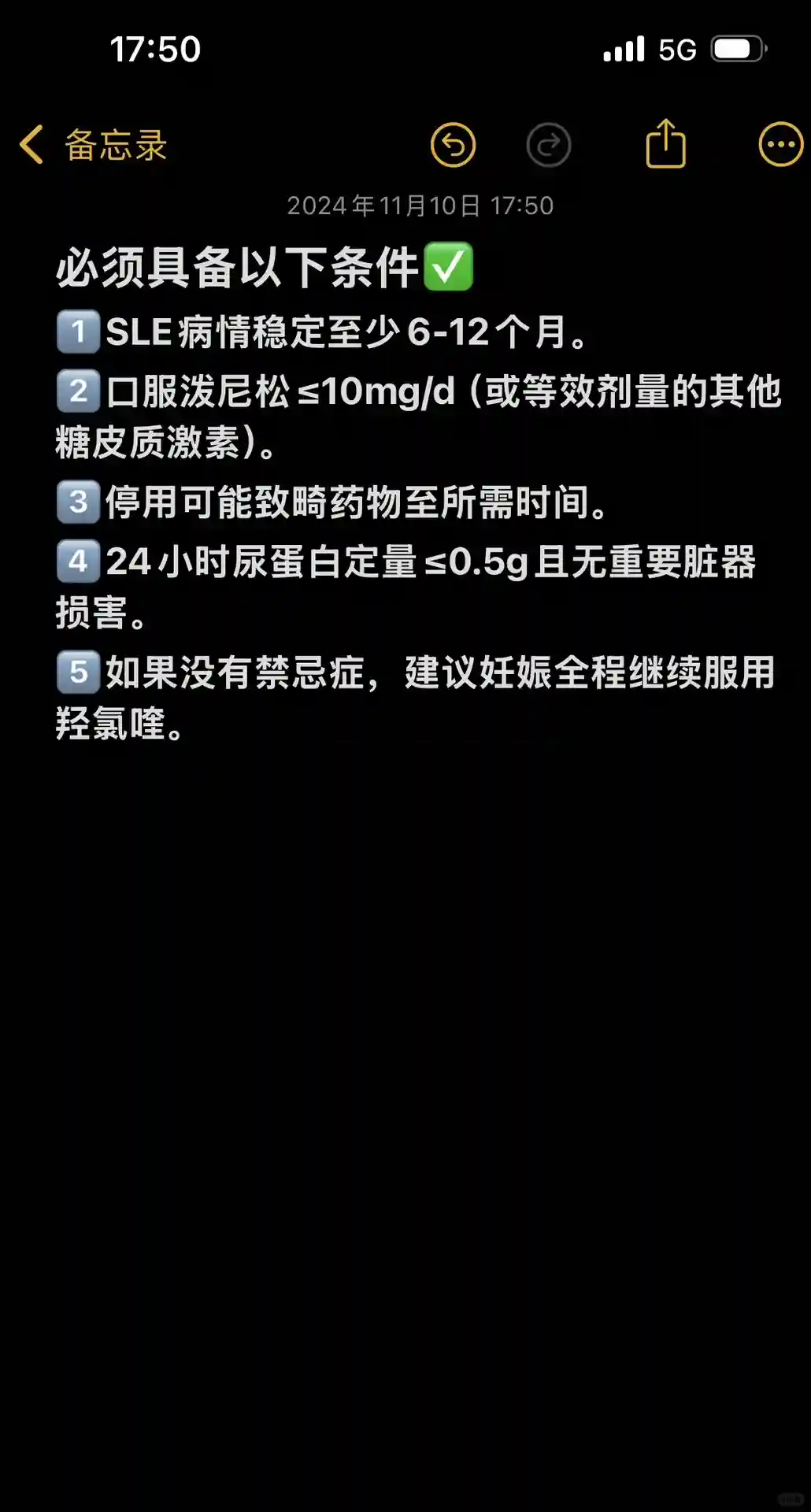Tap the redo arrow icon
811x1512 pixels.
pos(549,146)
